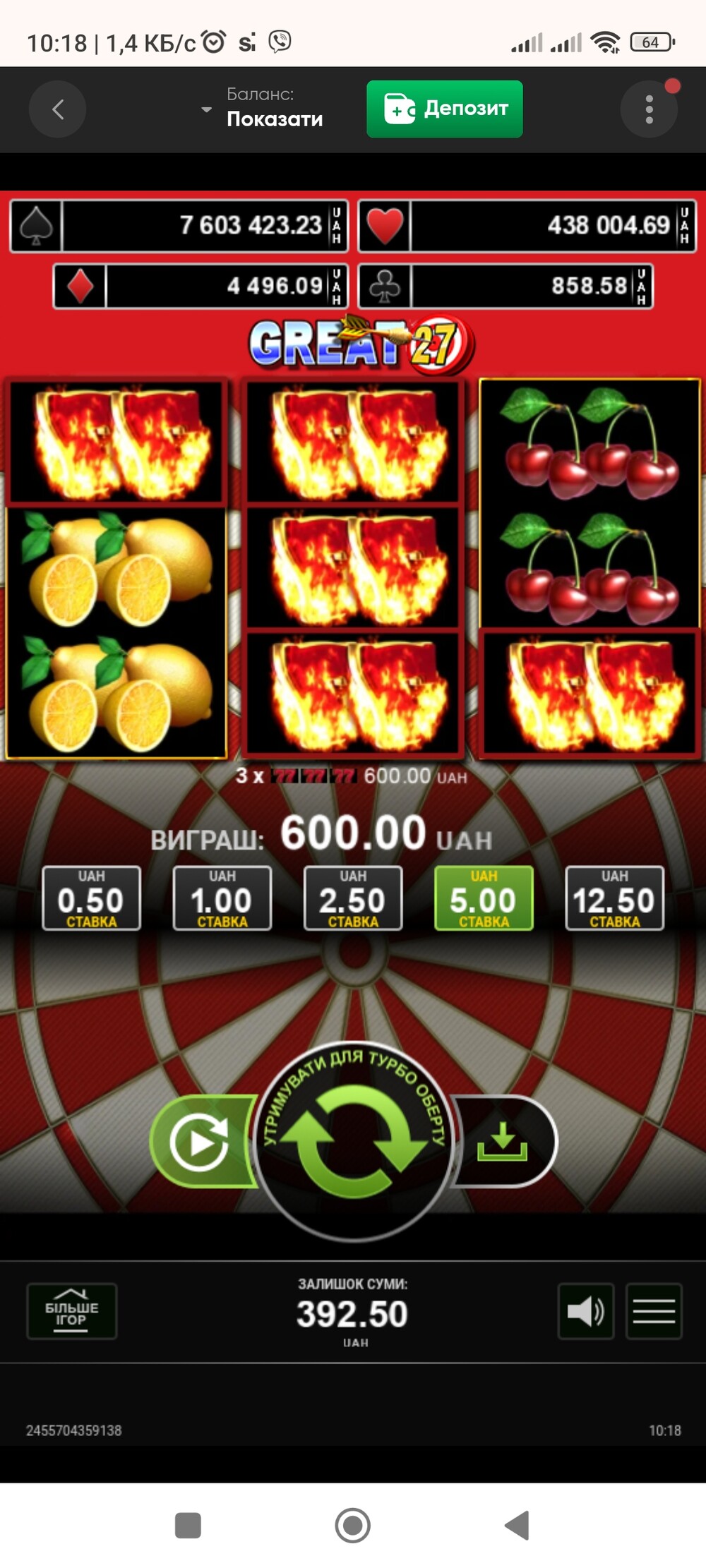Select the 5.00 UAH bet
Image resolution: width=706 pixels, height=1568 pixels.
tap(484, 898)
